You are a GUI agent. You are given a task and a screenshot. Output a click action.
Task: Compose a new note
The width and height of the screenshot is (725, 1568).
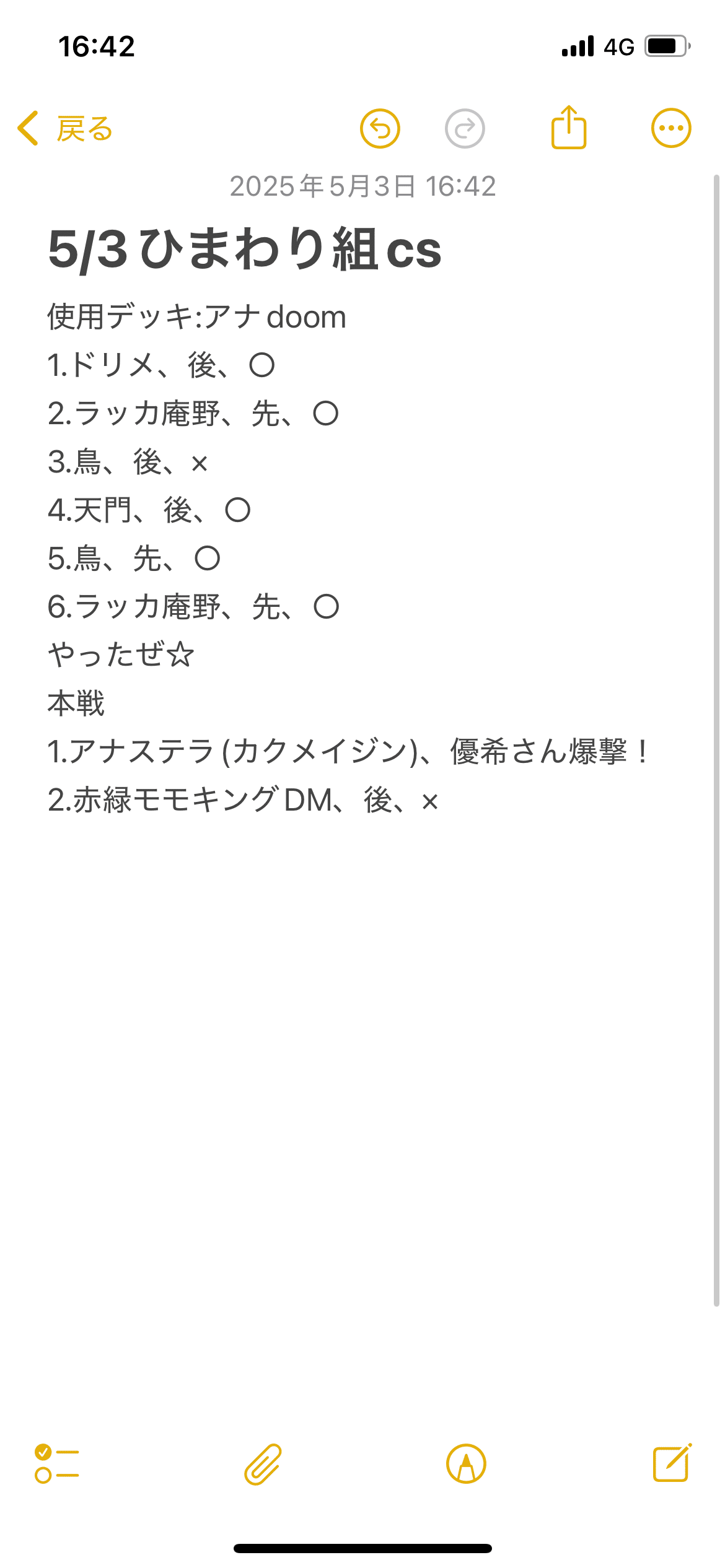[672, 1463]
